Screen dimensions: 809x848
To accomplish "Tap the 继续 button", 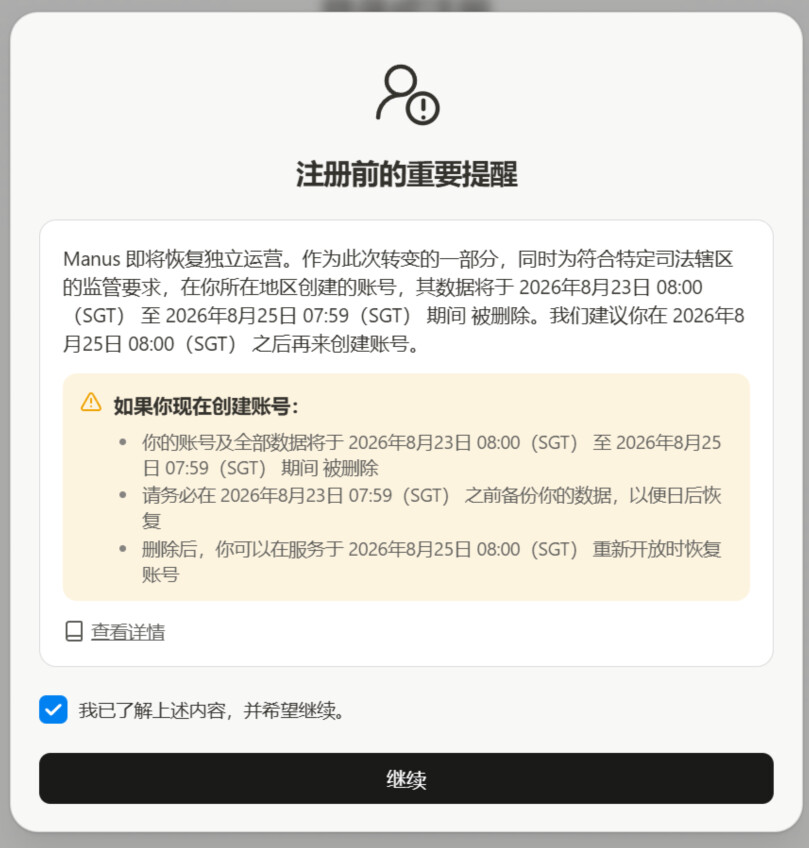I will [x=406, y=778].
